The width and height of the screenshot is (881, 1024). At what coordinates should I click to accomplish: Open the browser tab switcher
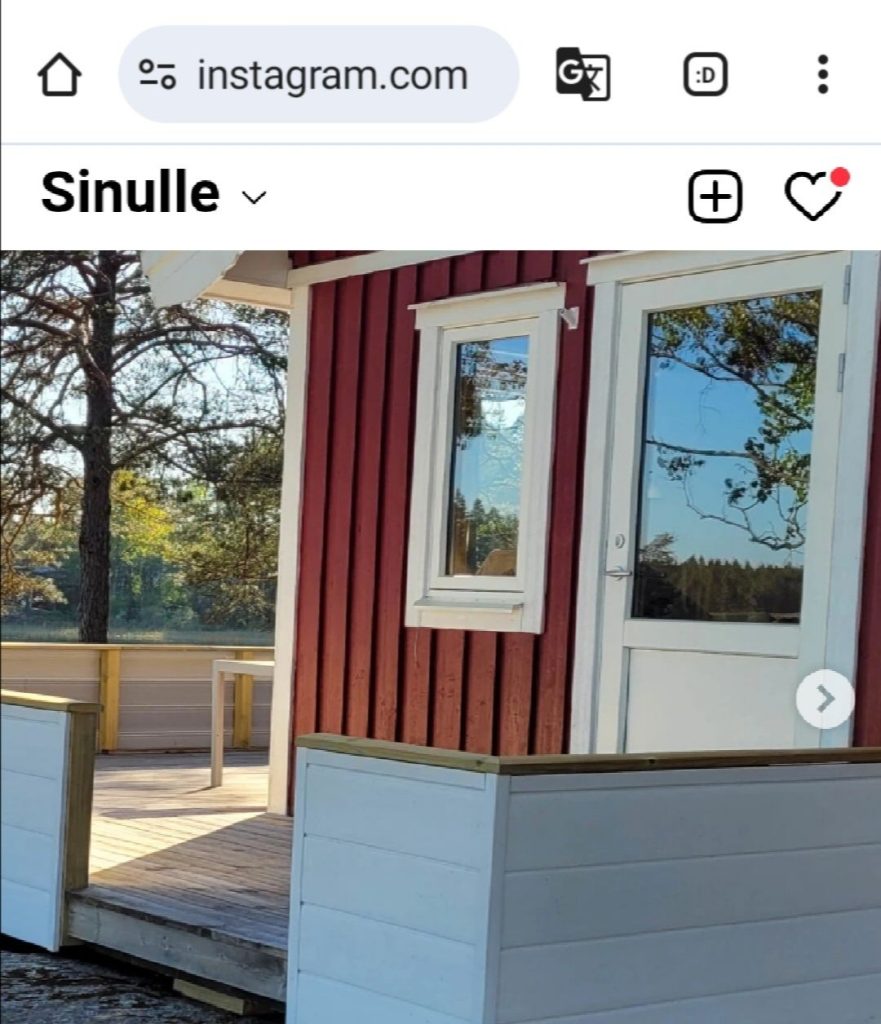pyautogui.click(x=705, y=74)
